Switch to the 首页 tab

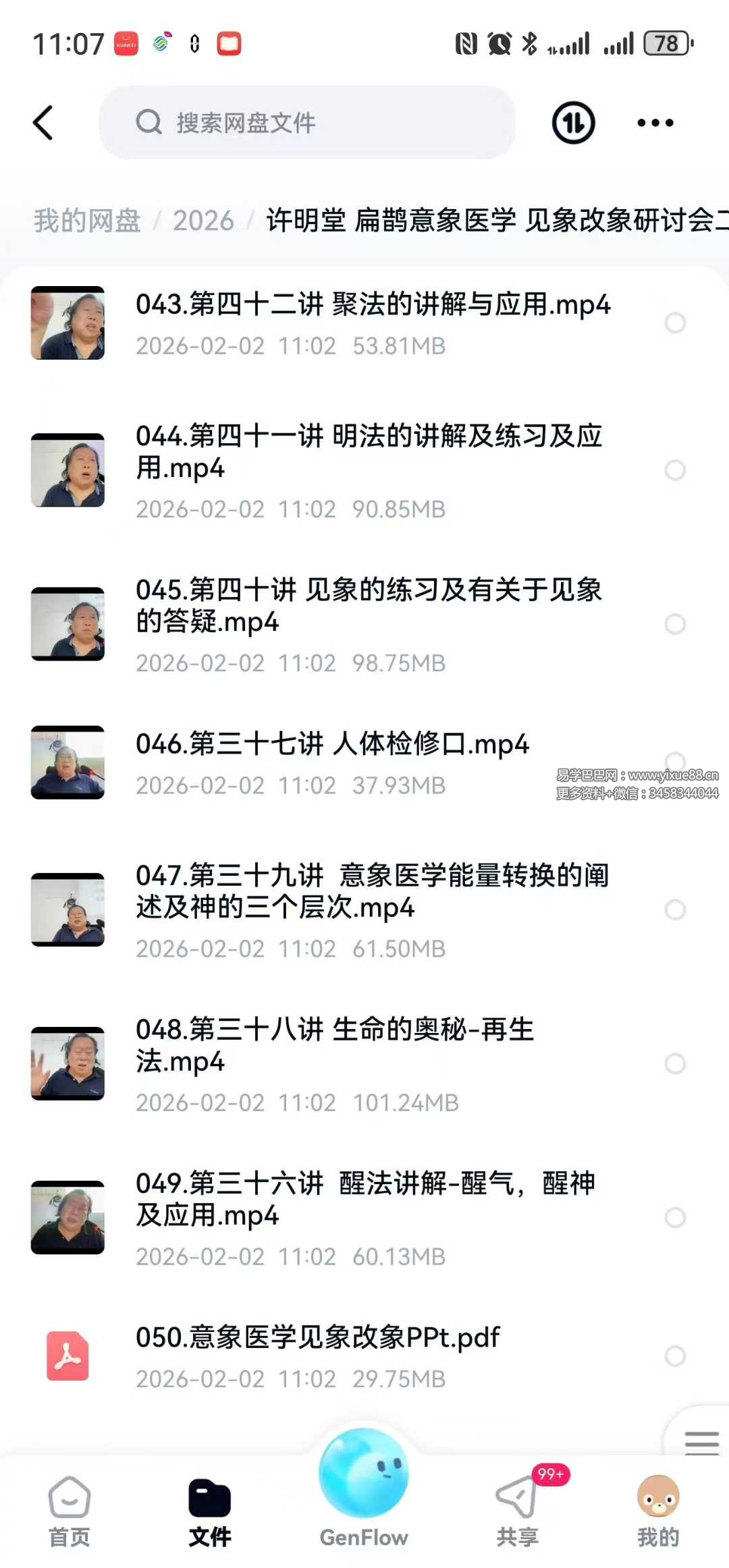pyautogui.click(x=69, y=1511)
